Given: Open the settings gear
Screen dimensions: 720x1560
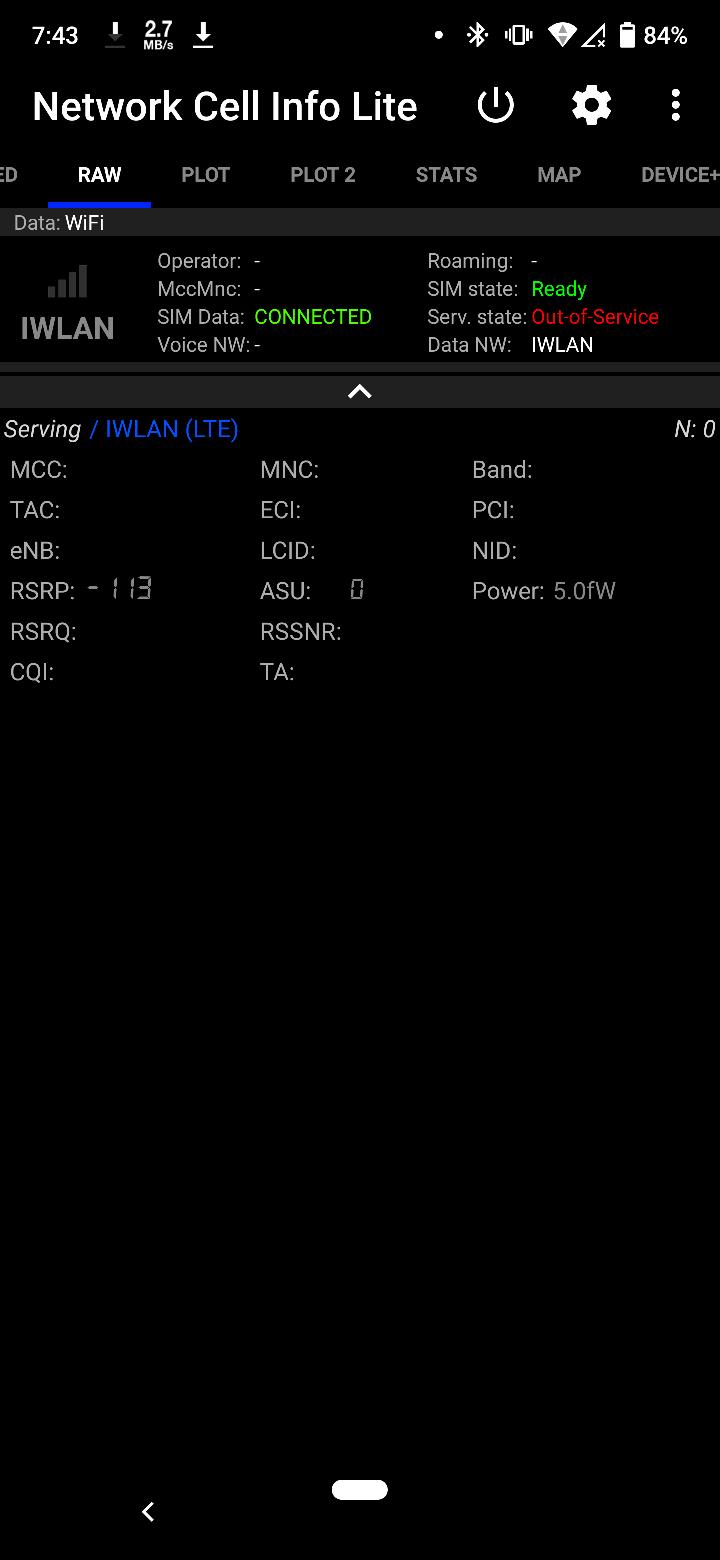Looking at the screenshot, I should (x=592, y=106).
